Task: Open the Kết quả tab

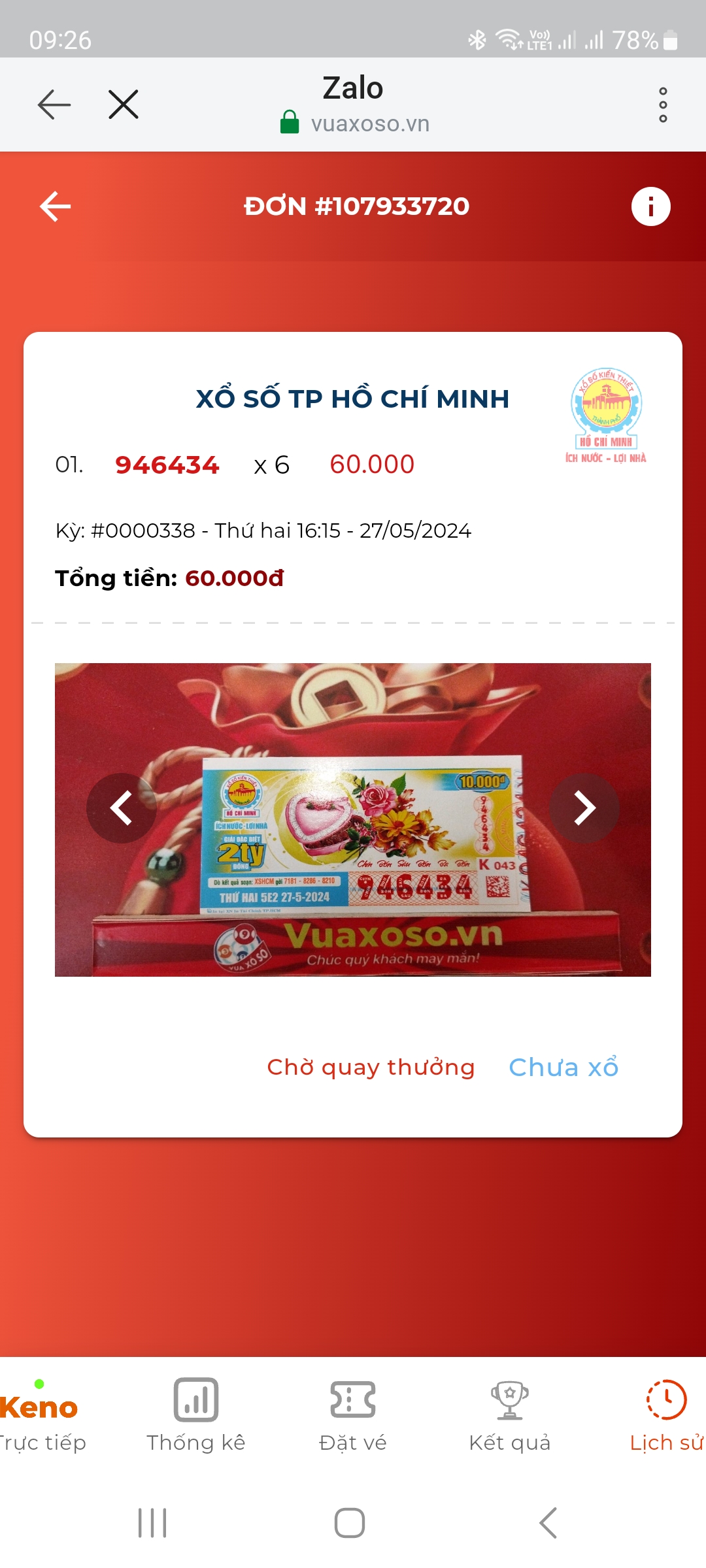Action: [x=510, y=1414]
